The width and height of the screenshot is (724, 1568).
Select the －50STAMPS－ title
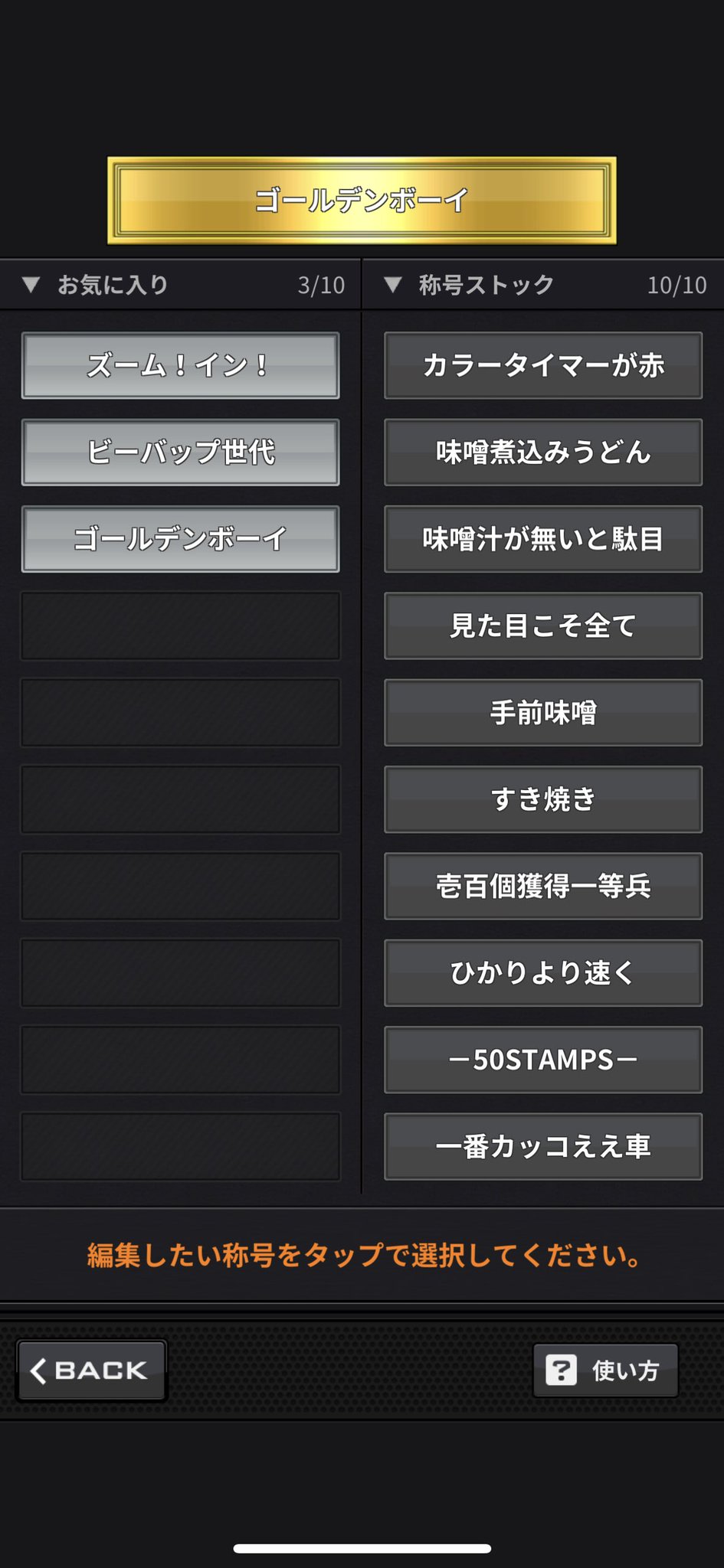543,1060
